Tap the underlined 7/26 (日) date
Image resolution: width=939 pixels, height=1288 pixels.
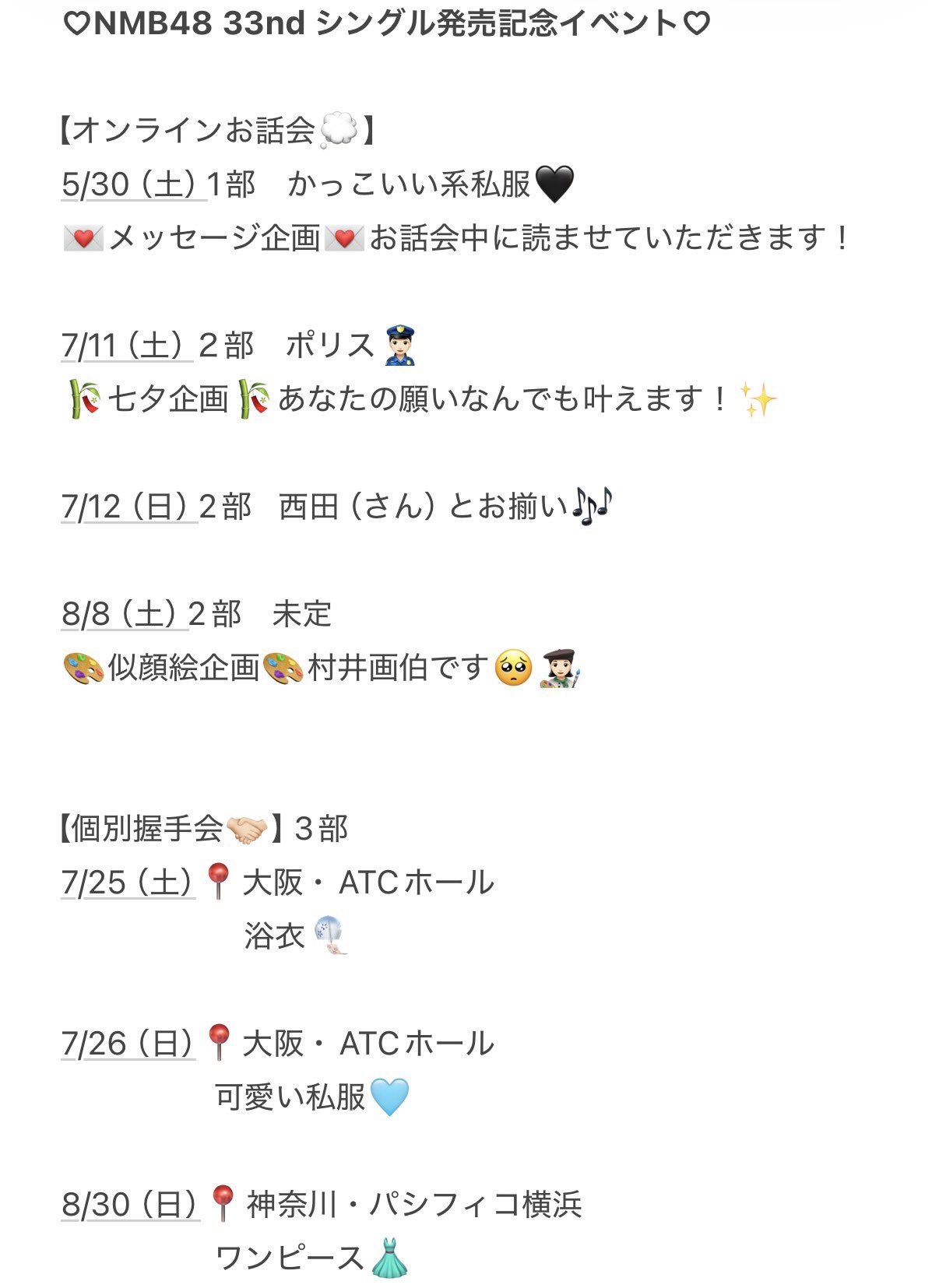tap(128, 1044)
